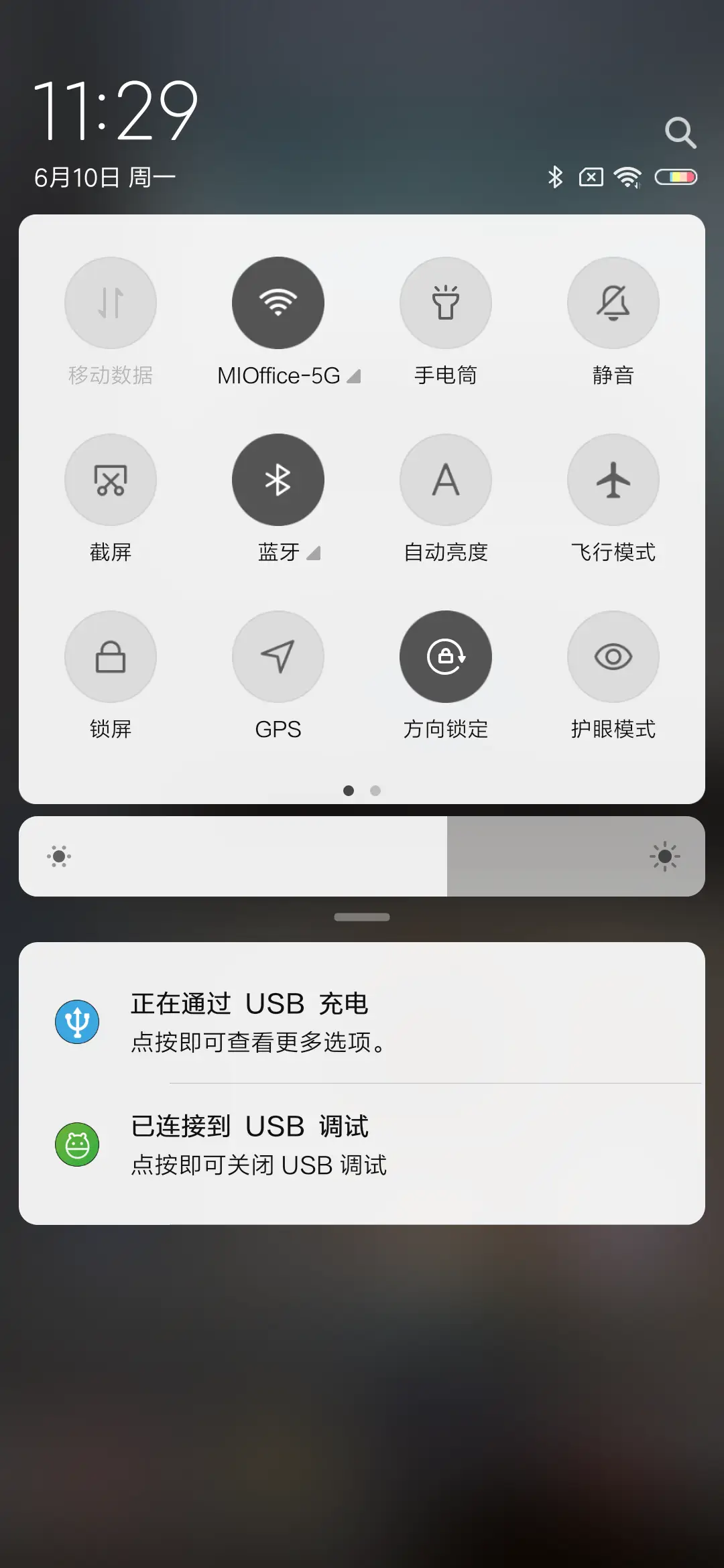Tap the Android USB debugging notification icon
Screen dimensions: 724x1568
(76, 1144)
